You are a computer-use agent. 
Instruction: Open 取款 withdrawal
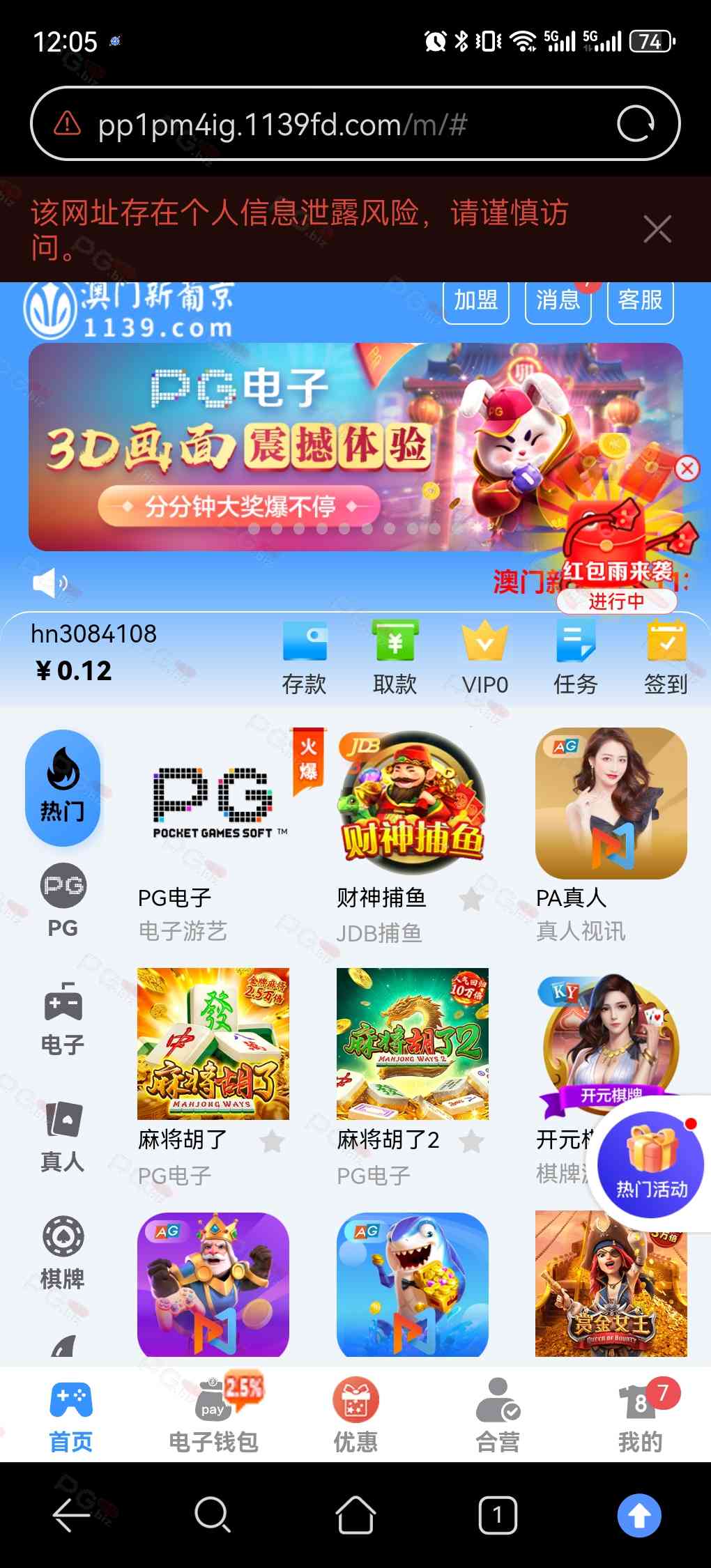(395, 658)
